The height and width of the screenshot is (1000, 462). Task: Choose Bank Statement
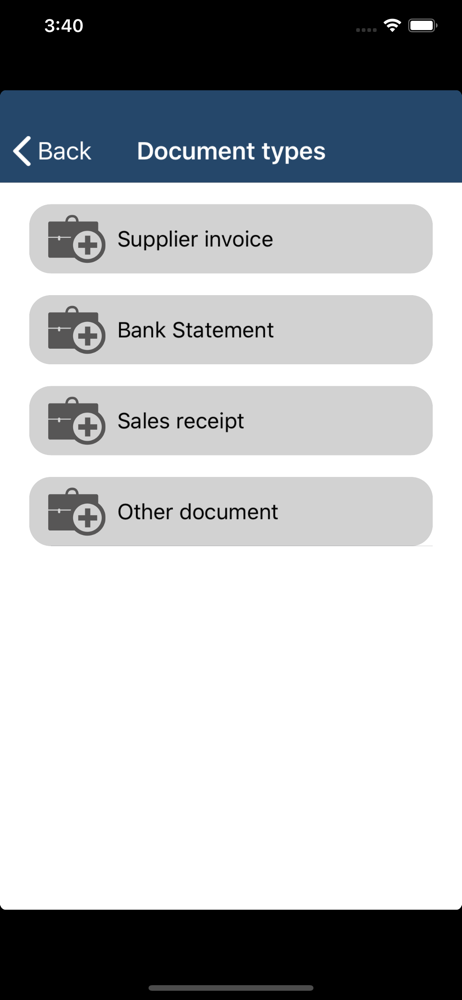click(x=231, y=330)
